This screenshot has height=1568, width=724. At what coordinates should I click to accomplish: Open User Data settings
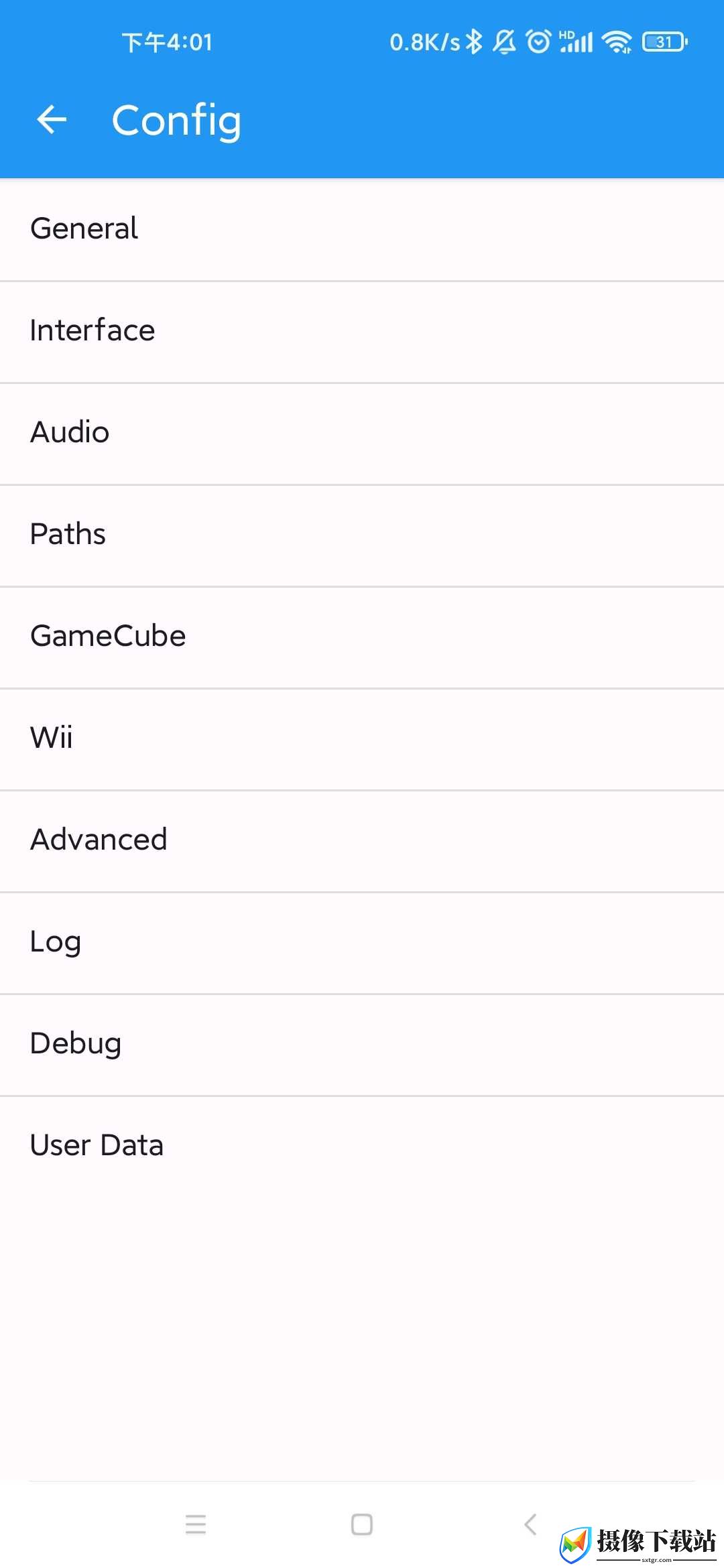(x=362, y=1147)
